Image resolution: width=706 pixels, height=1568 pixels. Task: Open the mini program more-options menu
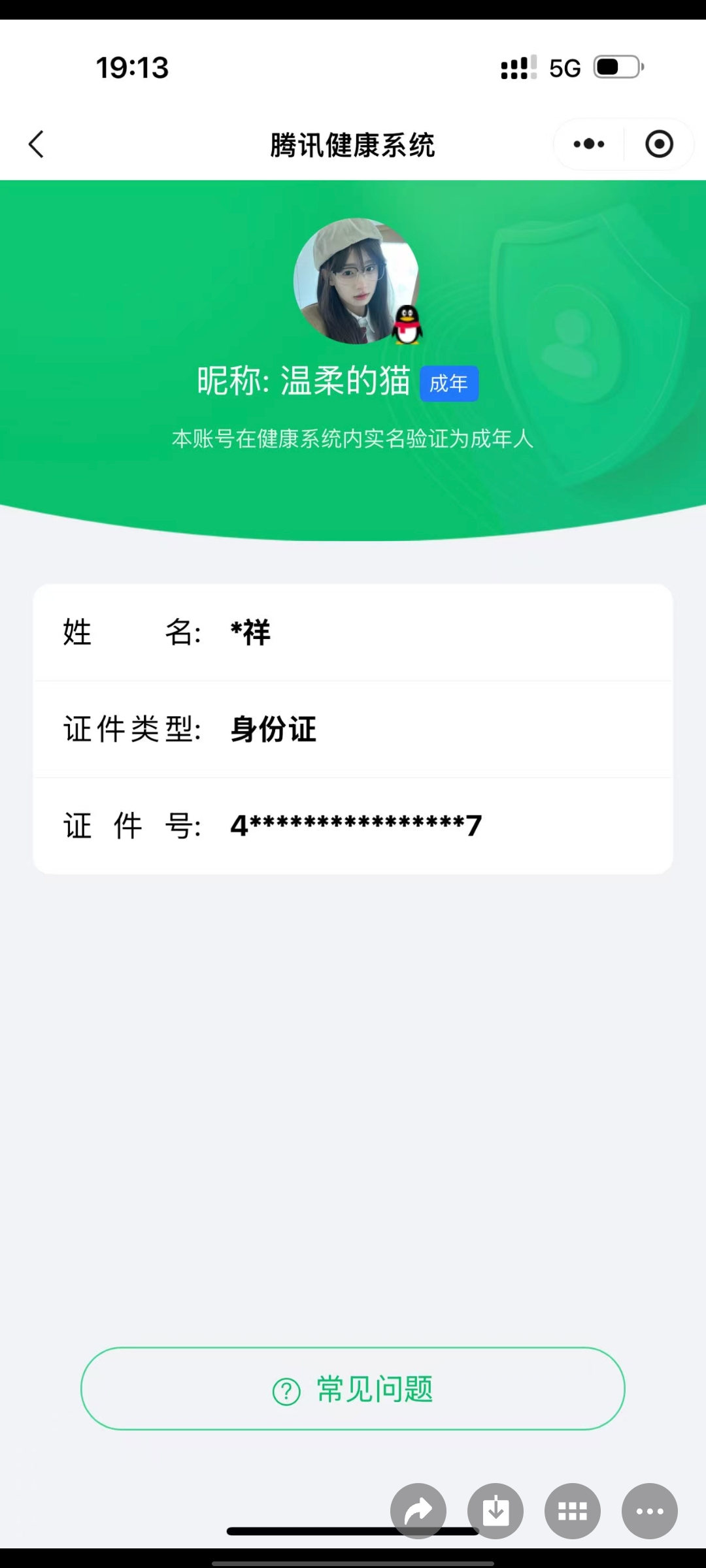point(589,144)
